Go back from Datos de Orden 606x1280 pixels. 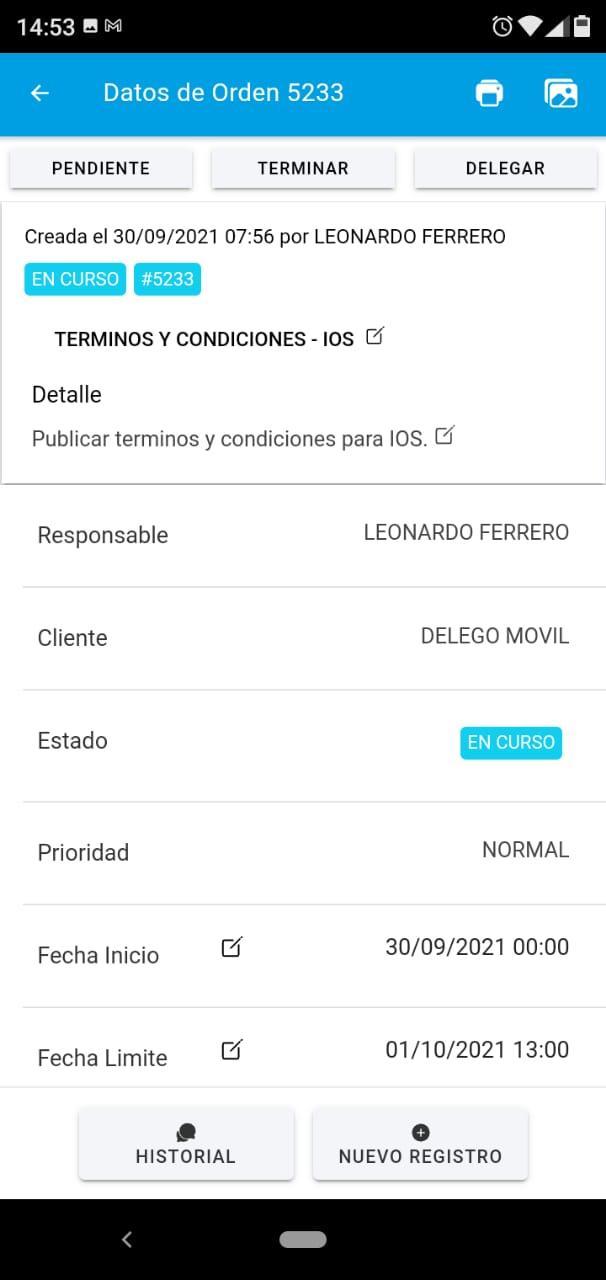pyautogui.click(x=40, y=93)
